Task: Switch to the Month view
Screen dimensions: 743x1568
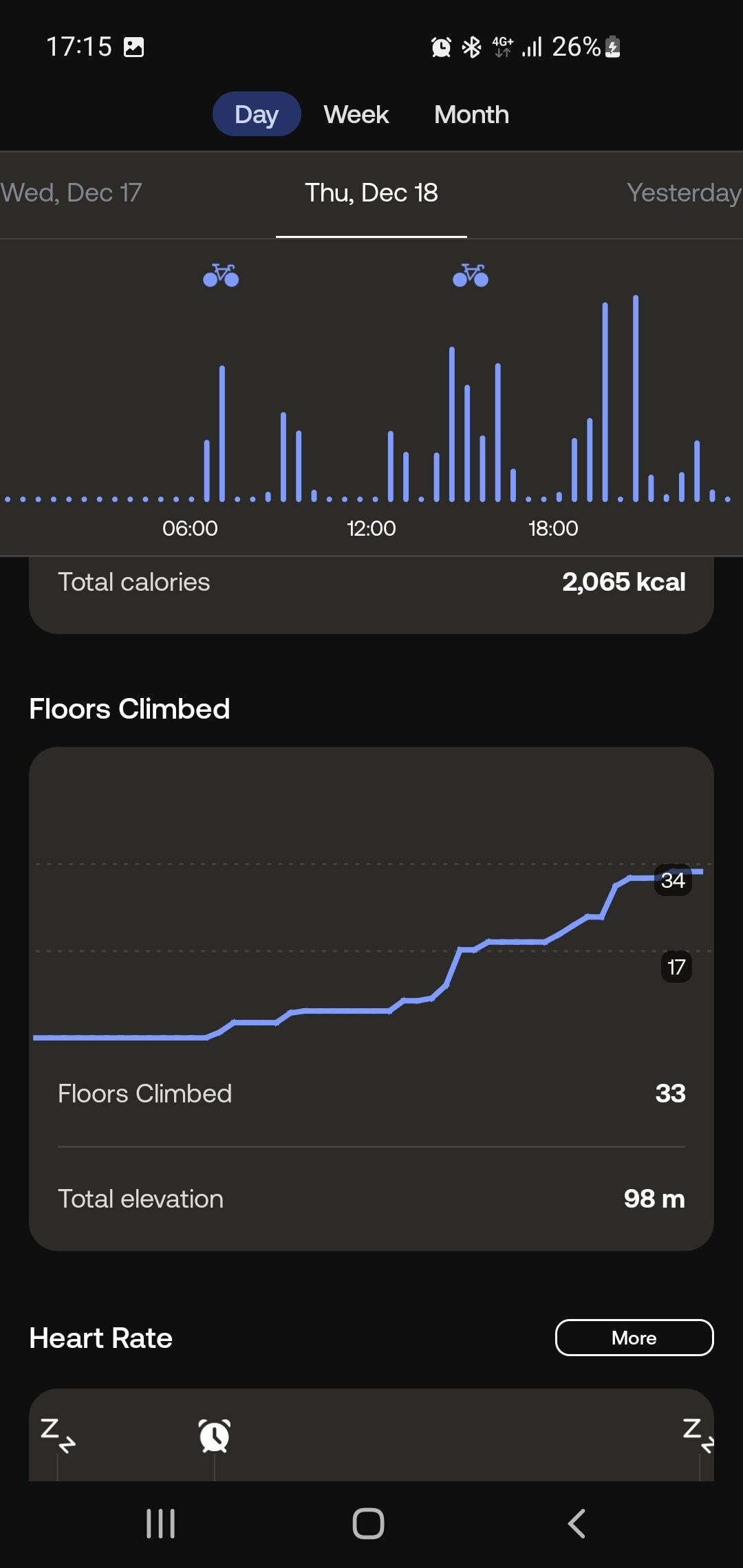Action: coord(471,114)
